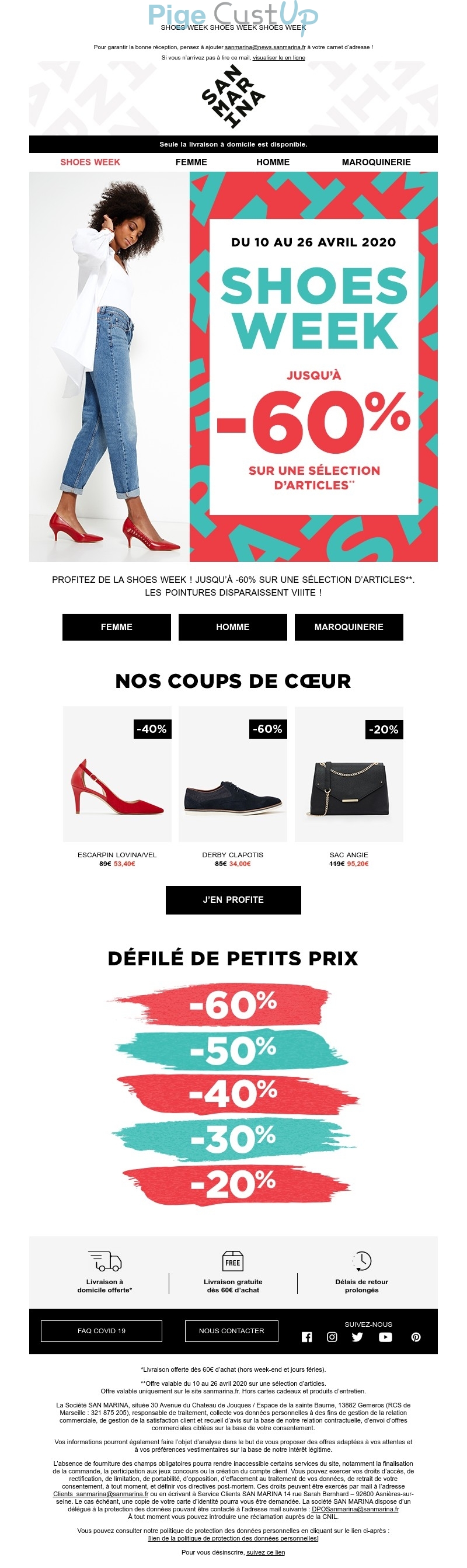Open the SHOES WEEK menu link
The image size is (467, 1568).
pos(90,162)
